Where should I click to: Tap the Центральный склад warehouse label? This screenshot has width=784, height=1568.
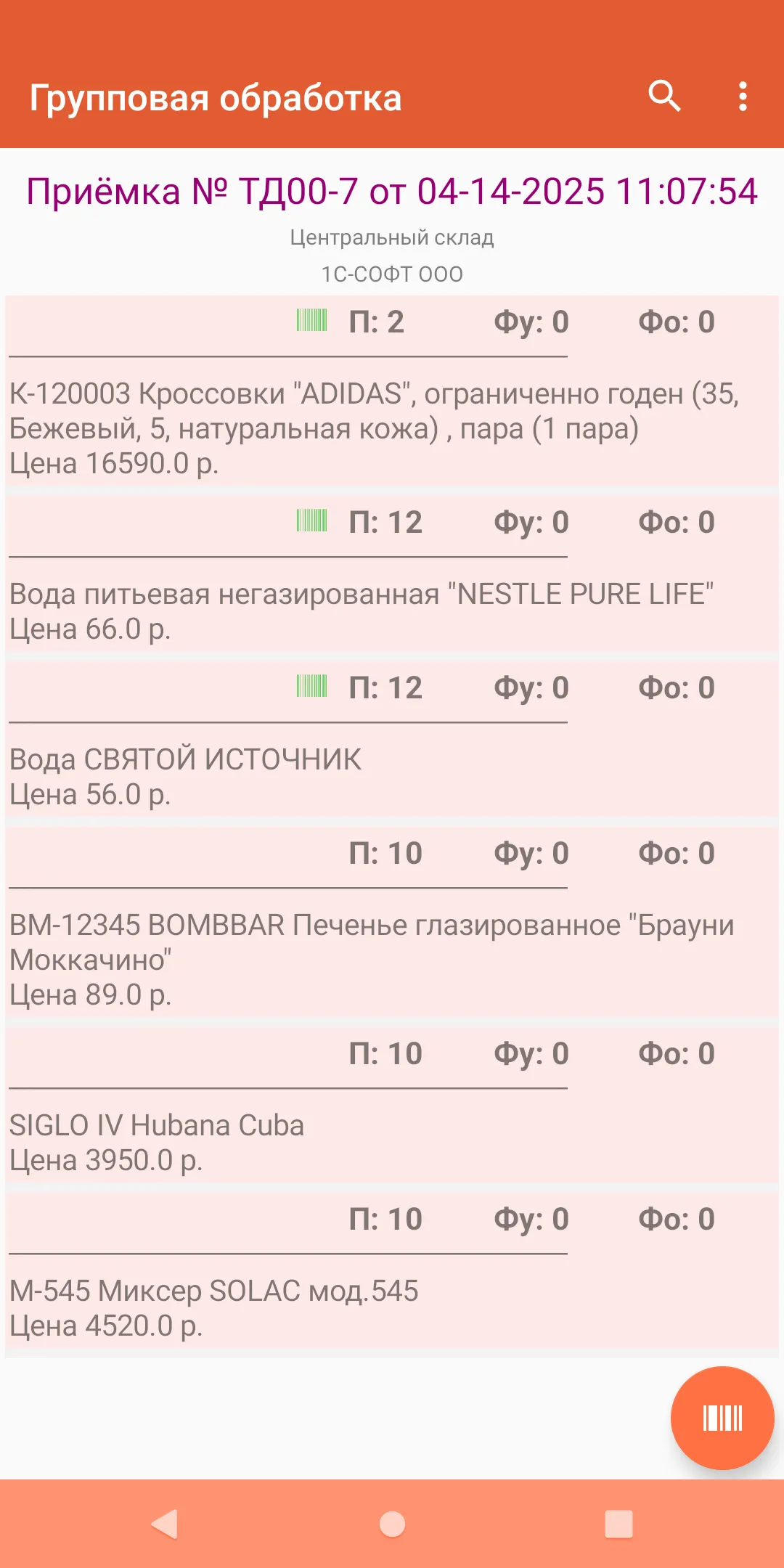click(392, 237)
